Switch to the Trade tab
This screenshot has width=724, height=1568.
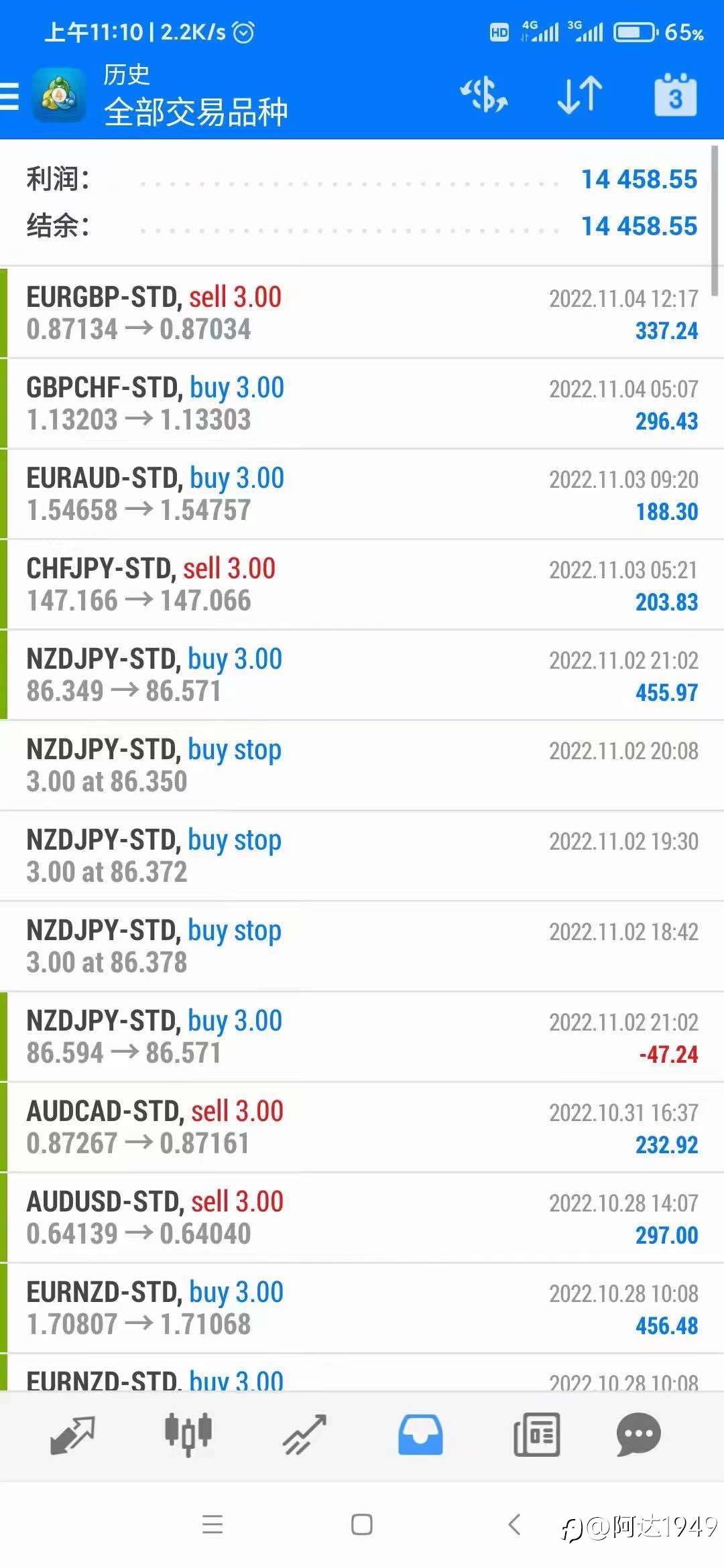point(304,1435)
